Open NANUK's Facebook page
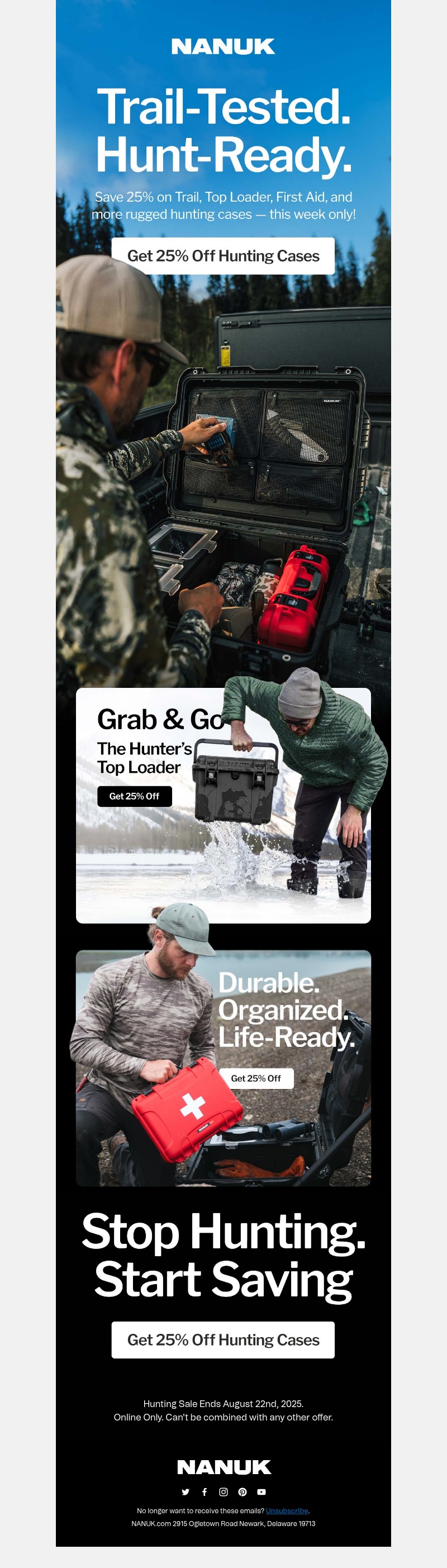Screen dimensions: 447x1568 [205, 1492]
